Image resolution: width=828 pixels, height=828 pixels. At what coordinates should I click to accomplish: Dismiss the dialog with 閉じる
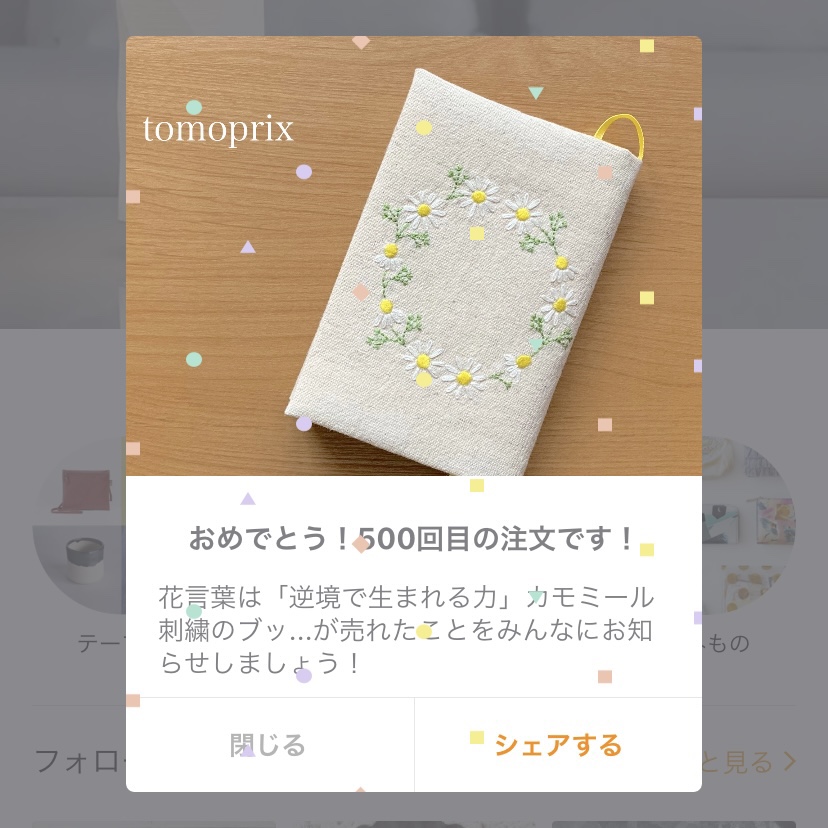pos(268,746)
